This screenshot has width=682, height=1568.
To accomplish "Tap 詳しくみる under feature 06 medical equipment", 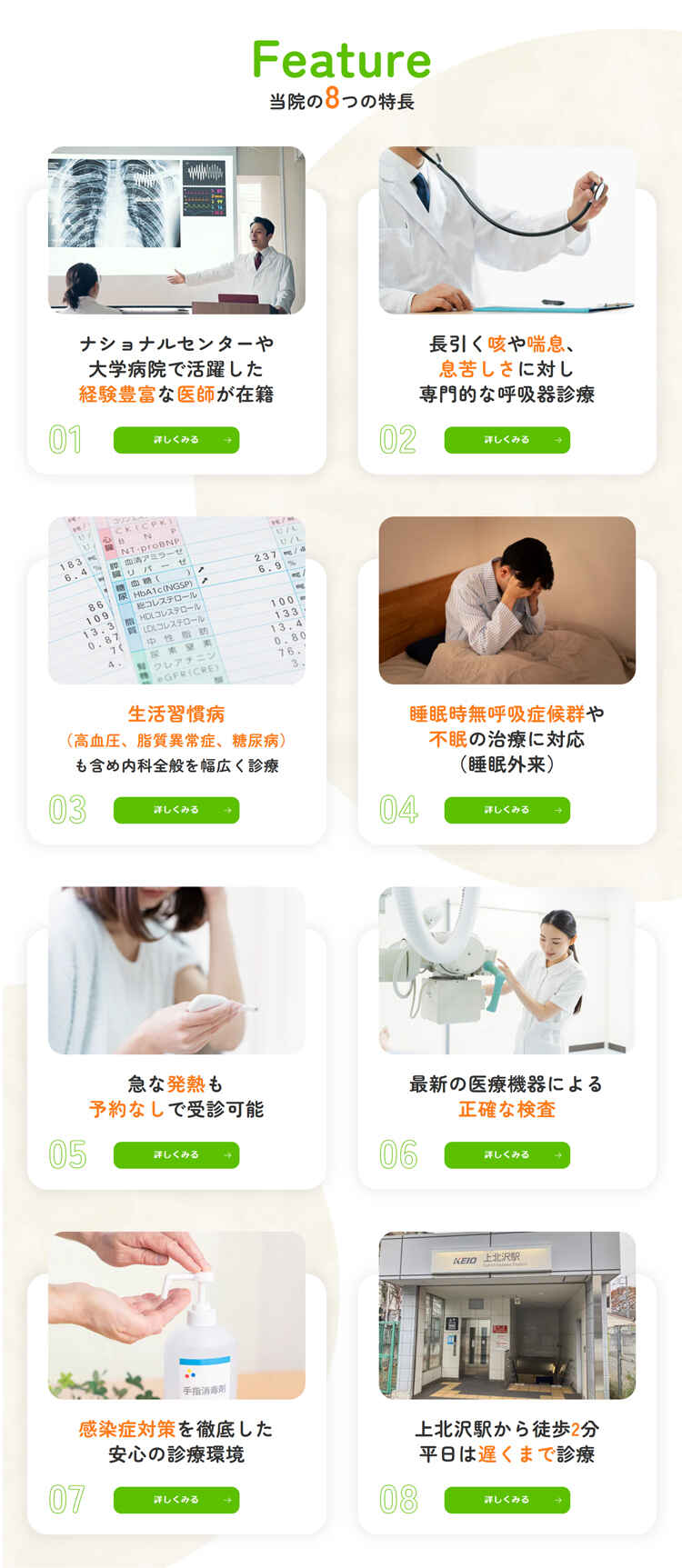I will click(x=506, y=1154).
